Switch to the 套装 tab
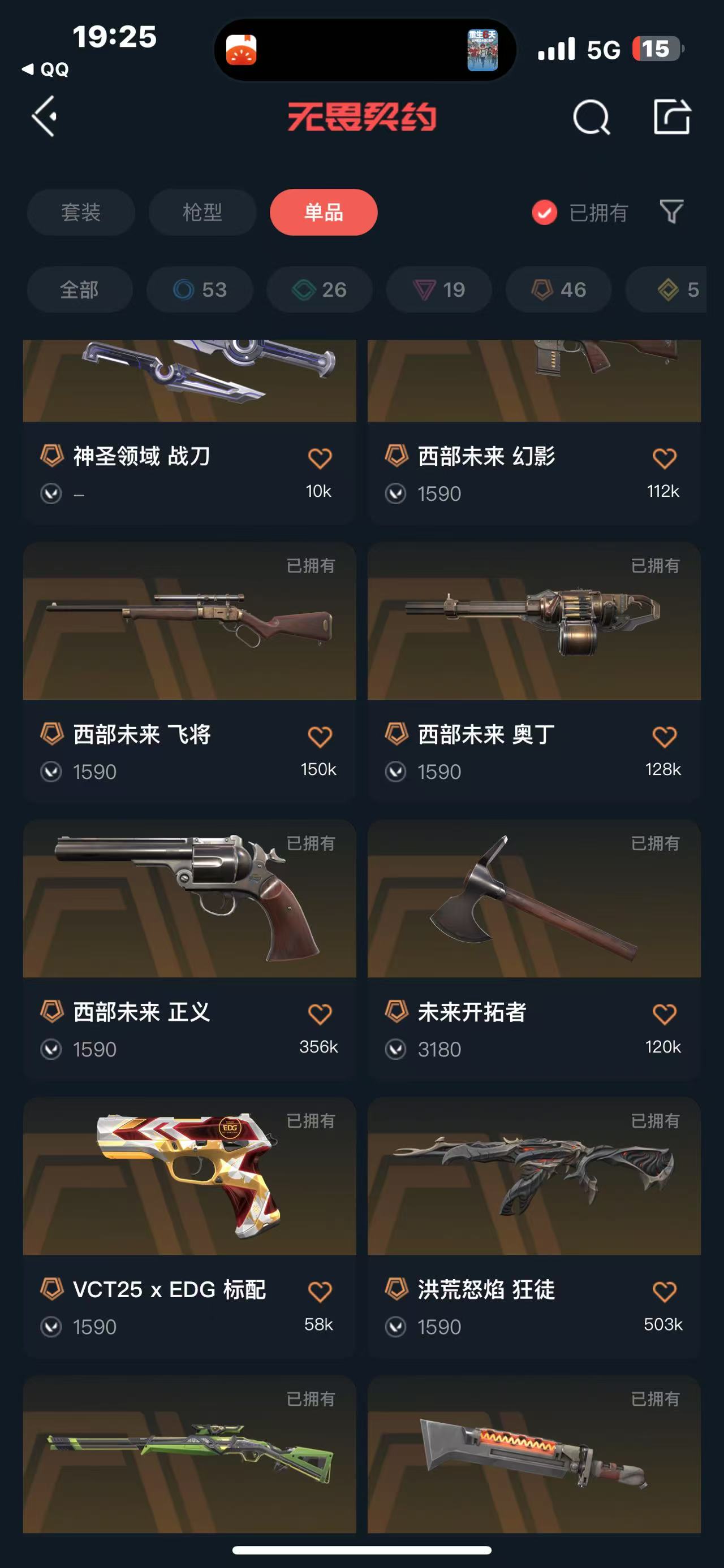Screen dimensions: 724x1568 tap(81, 213)
